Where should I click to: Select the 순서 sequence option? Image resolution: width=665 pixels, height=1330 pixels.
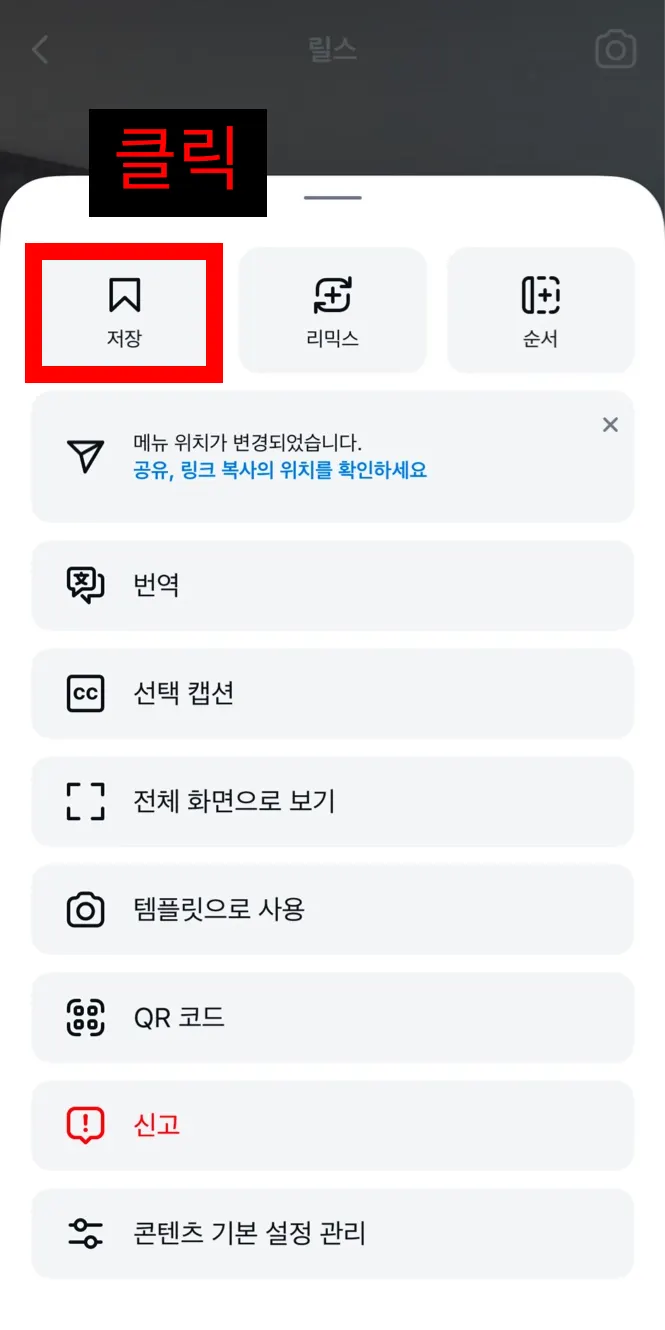pos(540,312)
